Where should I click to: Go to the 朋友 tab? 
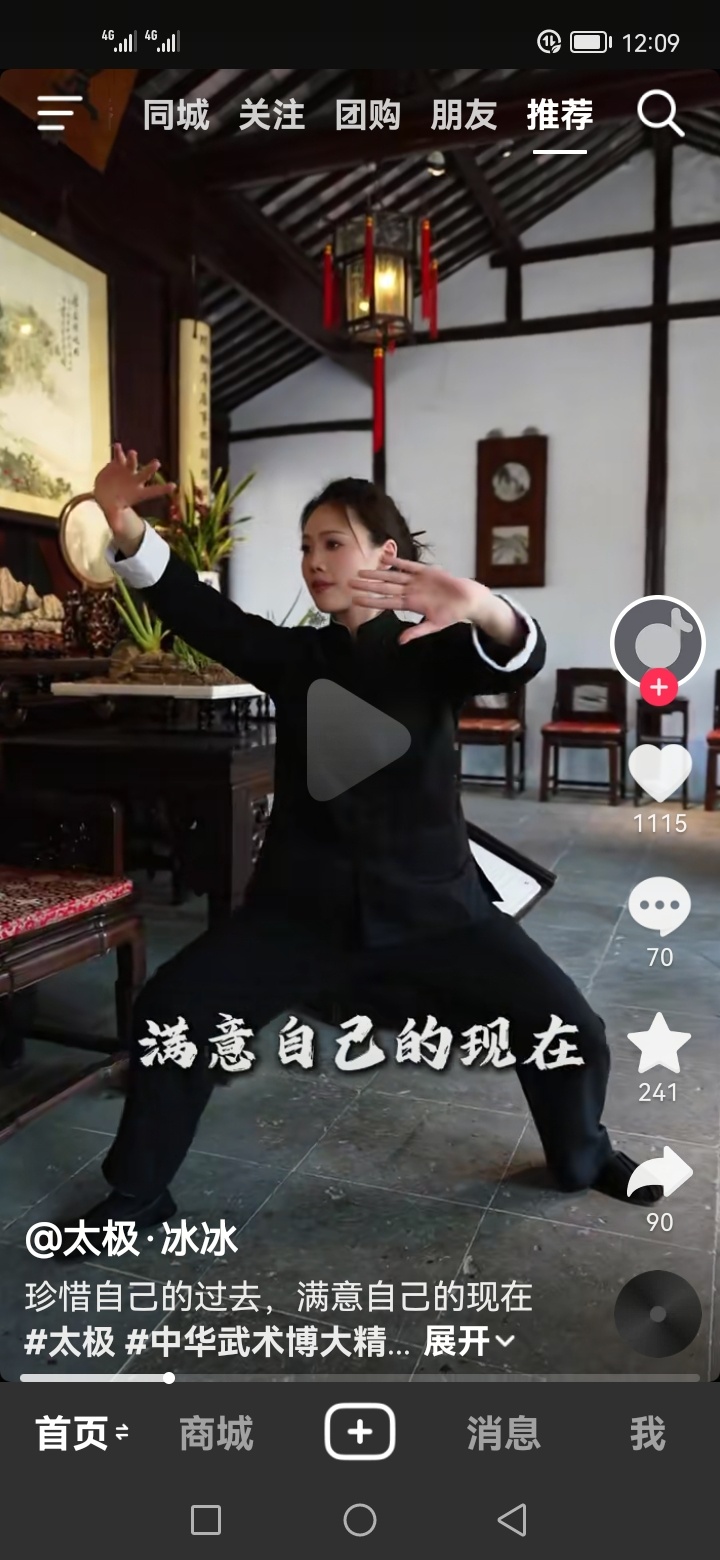pos(464,115)
